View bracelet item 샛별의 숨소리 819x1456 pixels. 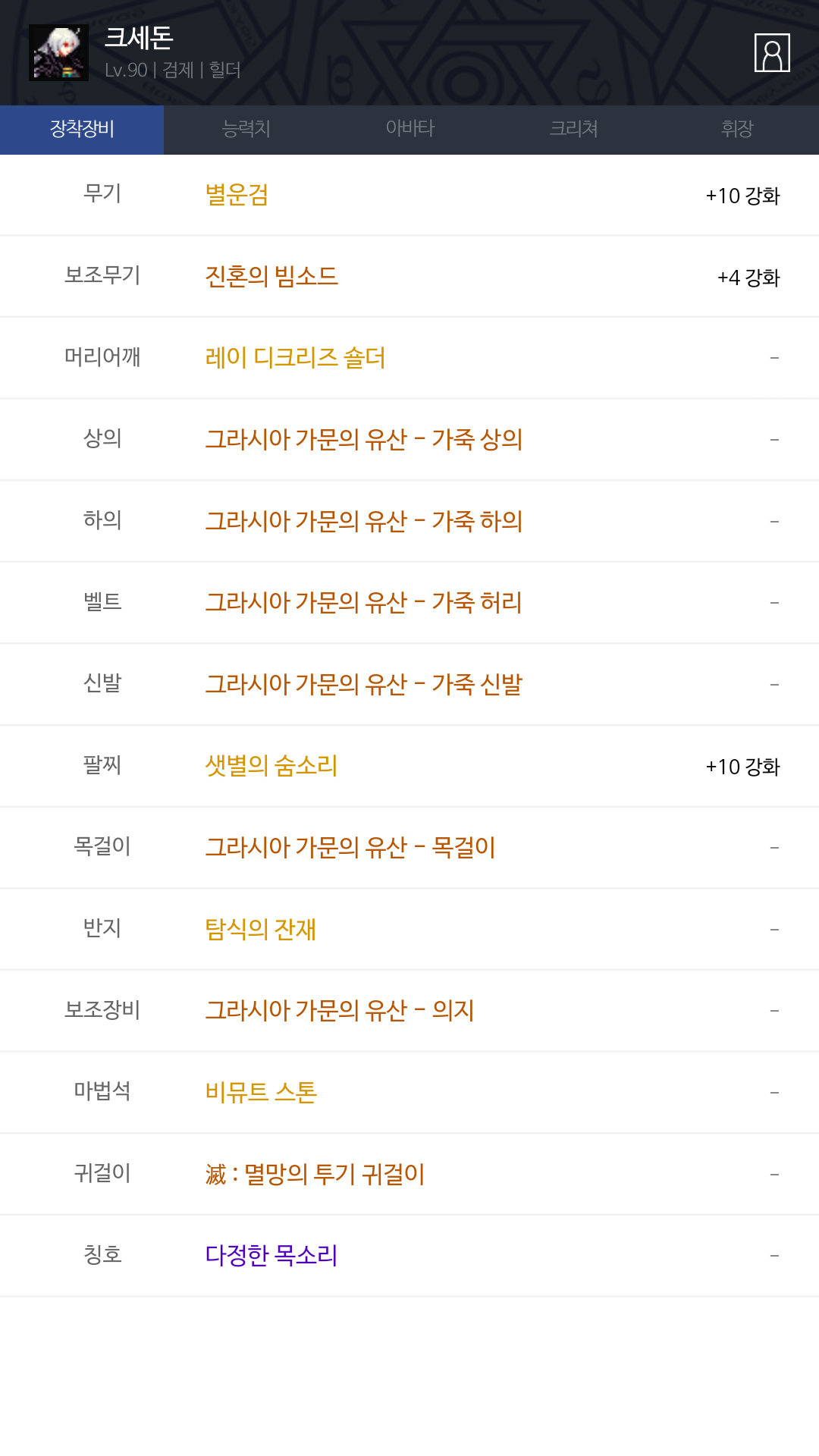pyautogui.click(x=271, y=766)
